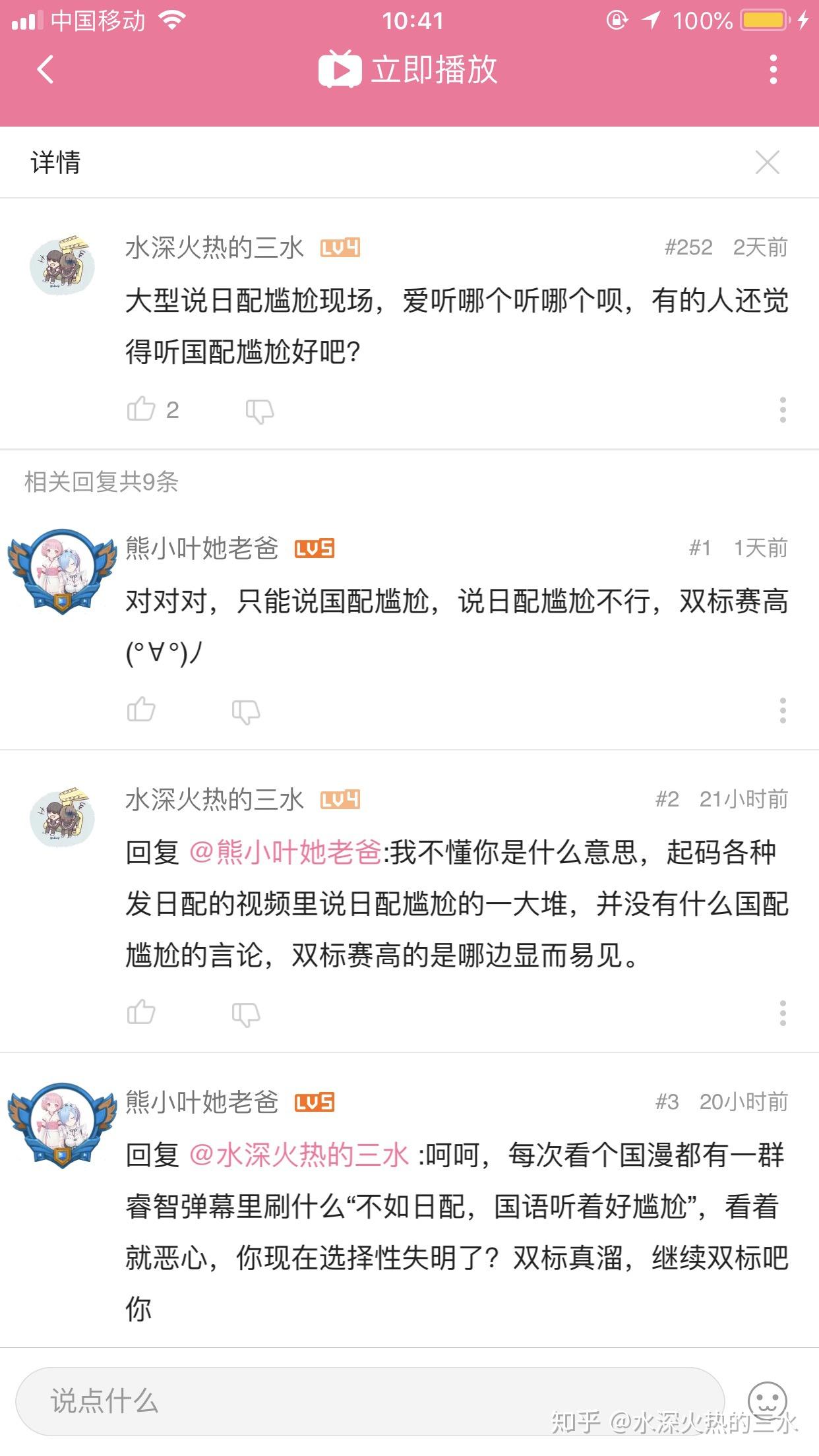The image size is (819, 1456).
Task: Open the three-dot options on reply #1
Action: click(x=781, y=712)
